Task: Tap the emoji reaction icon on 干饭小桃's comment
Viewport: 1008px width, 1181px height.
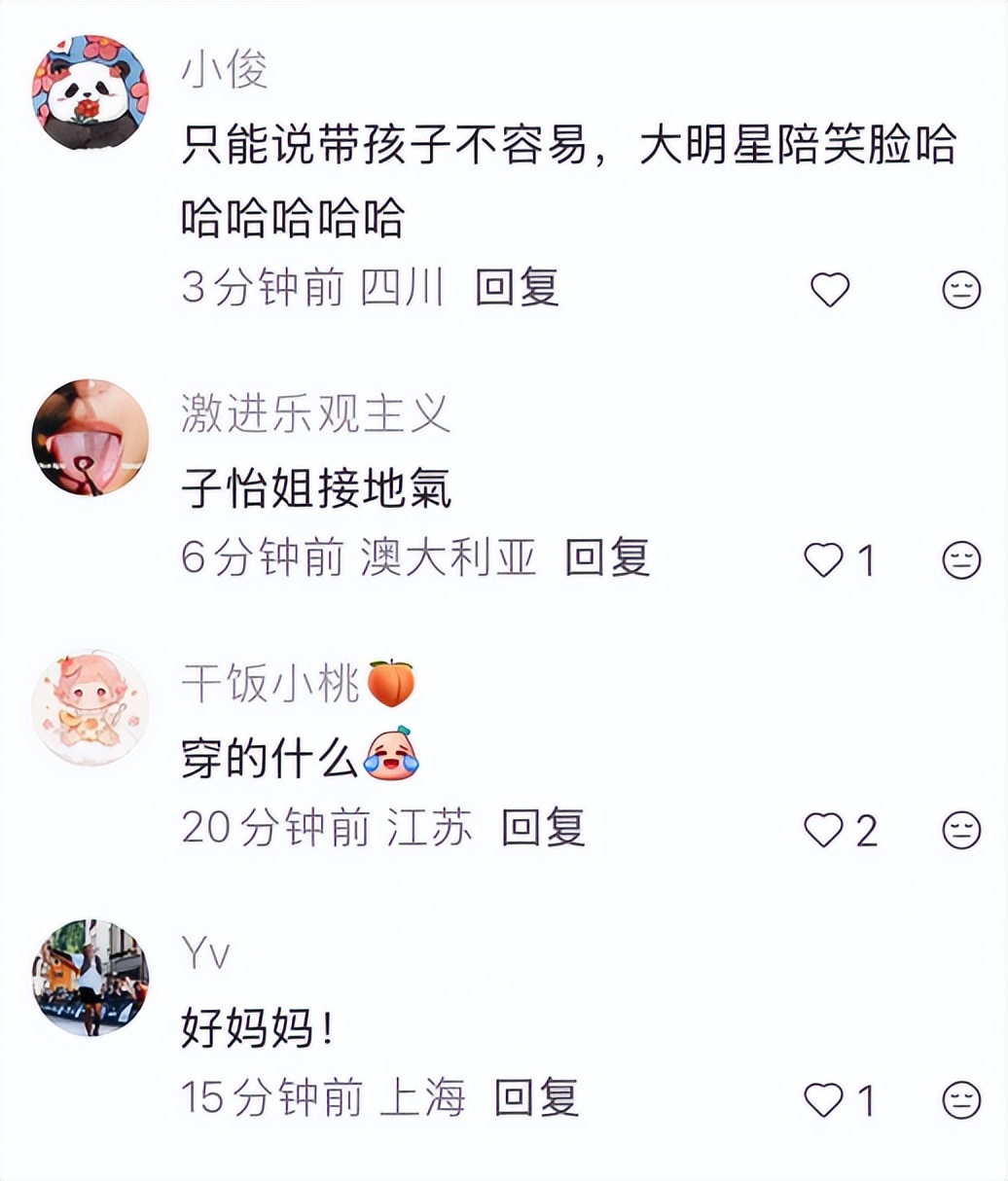Action: pyautogui.click(x=963, y=828)
